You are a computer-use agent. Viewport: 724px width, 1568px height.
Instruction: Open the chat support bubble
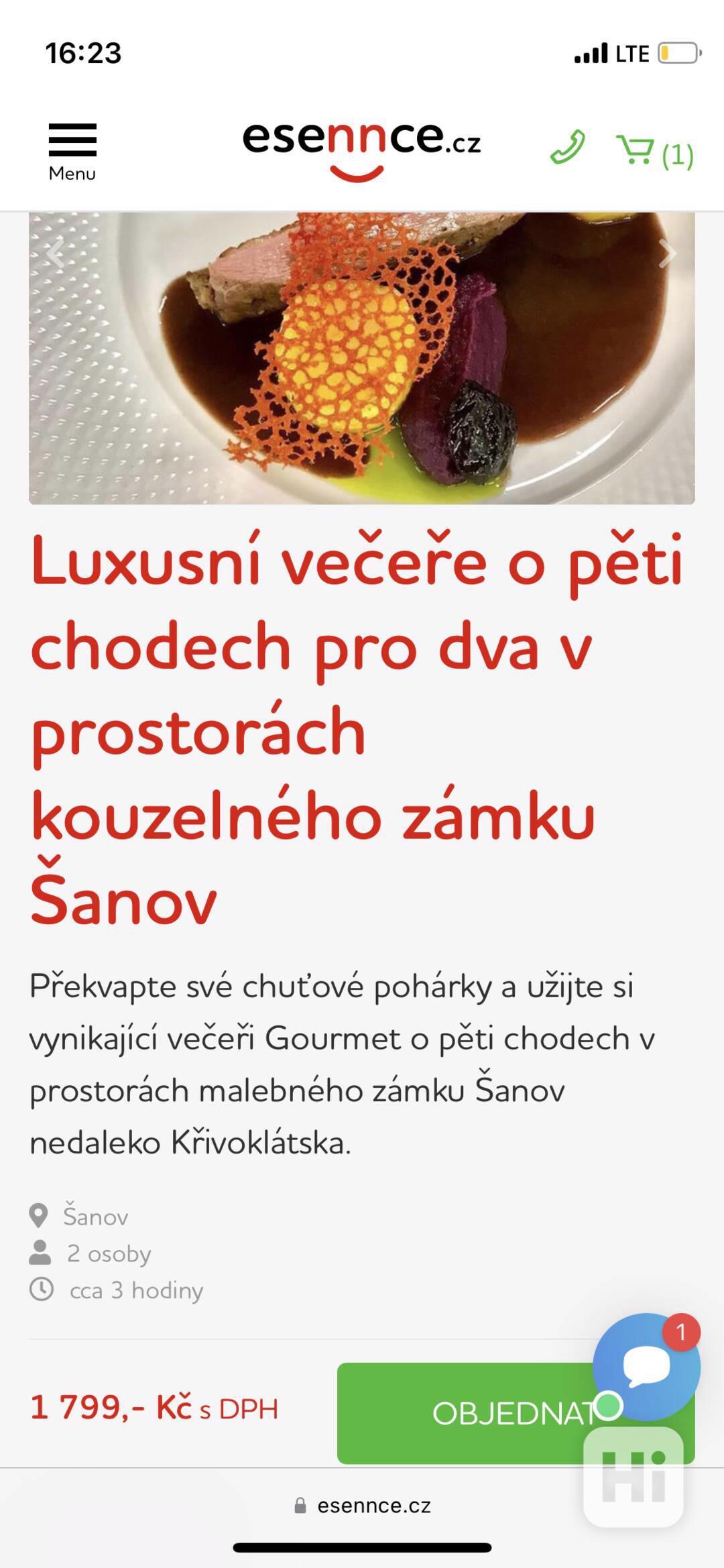(x=646, y=1366)
